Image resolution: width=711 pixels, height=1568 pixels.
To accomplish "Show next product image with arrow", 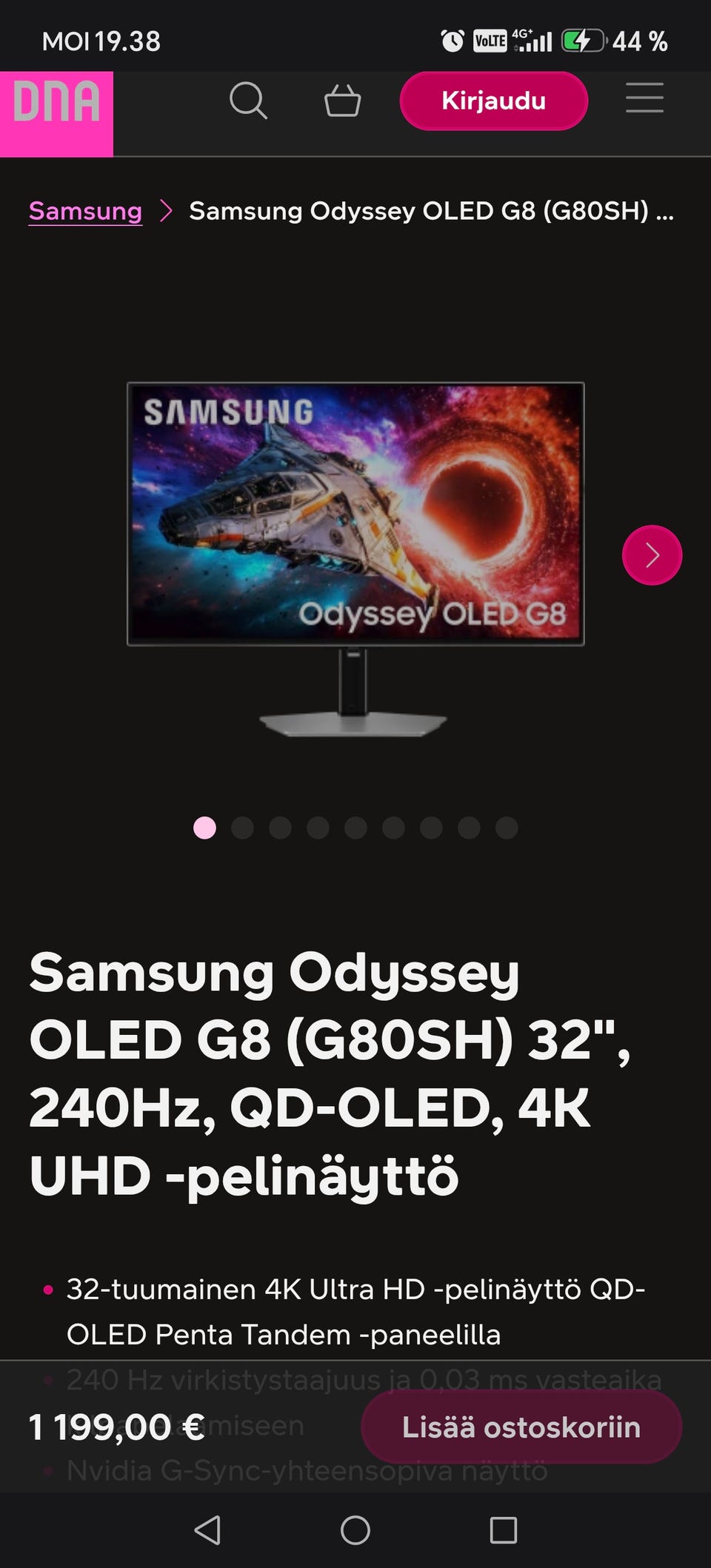I will tap(652, 555).
